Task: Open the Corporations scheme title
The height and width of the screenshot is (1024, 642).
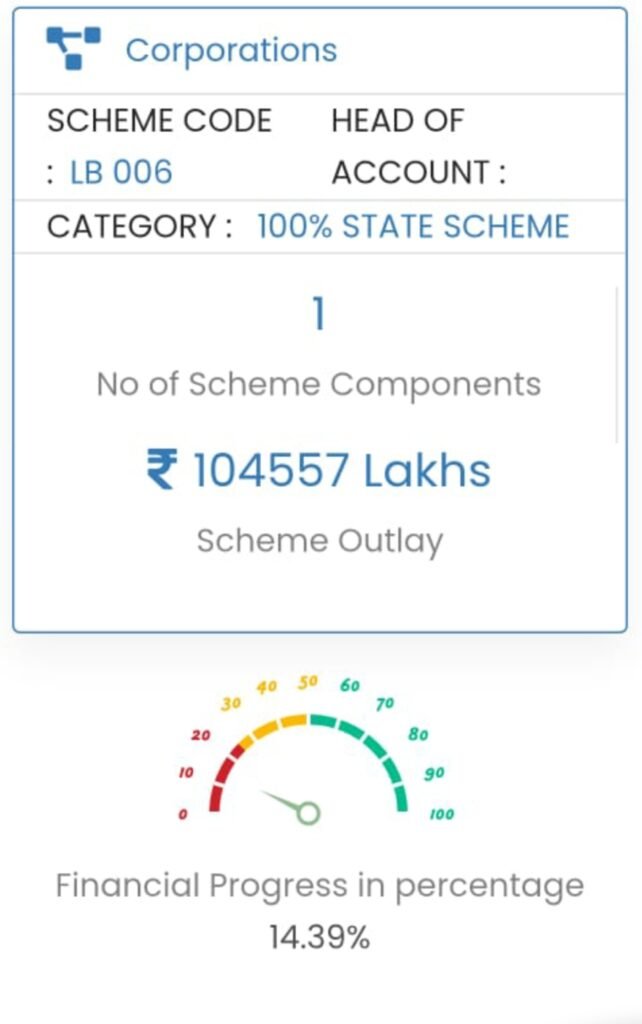Action: coord(231,50)
